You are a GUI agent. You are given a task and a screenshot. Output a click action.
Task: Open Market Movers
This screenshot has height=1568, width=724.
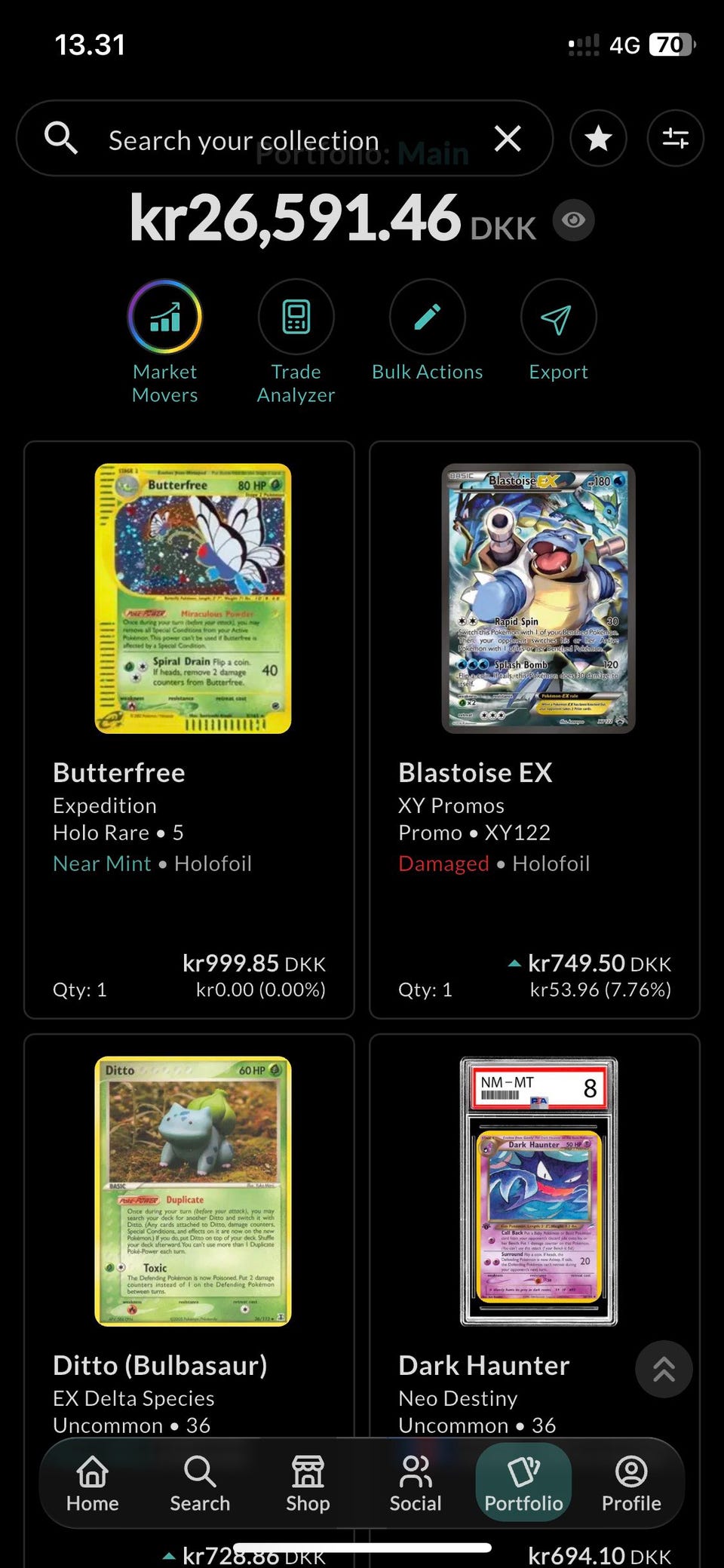tap(164, 342)
